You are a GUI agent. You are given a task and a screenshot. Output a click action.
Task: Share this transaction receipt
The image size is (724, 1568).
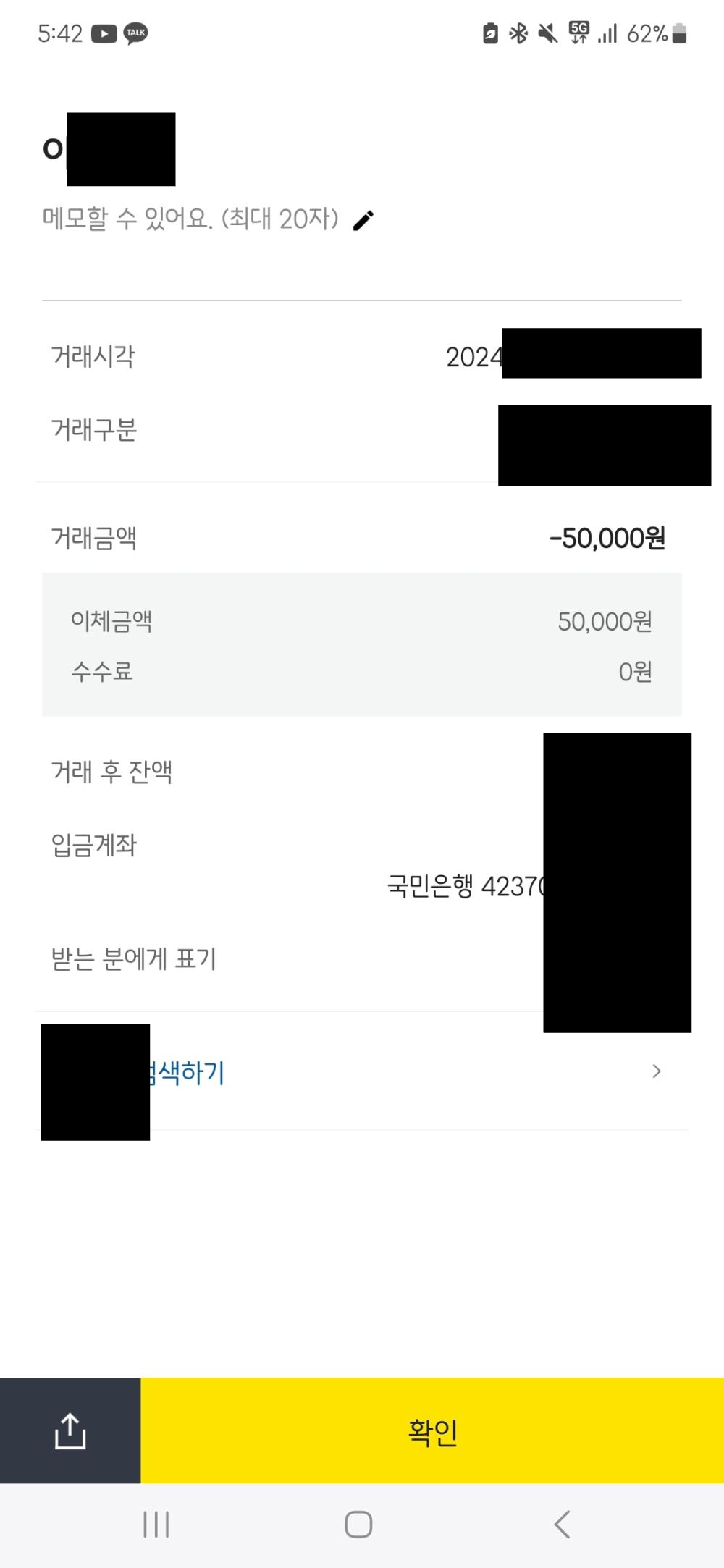70,1431
